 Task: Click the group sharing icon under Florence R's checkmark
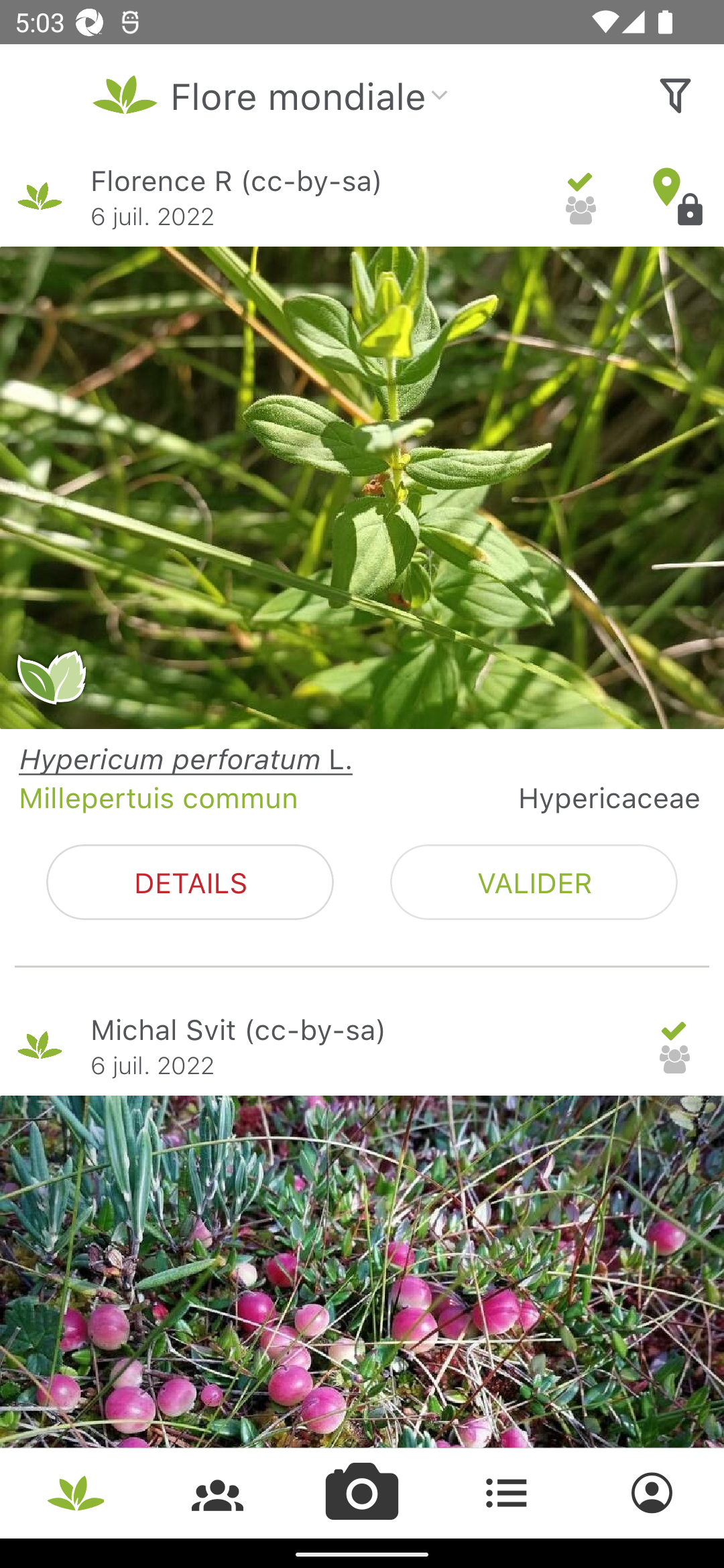point(580,210)
